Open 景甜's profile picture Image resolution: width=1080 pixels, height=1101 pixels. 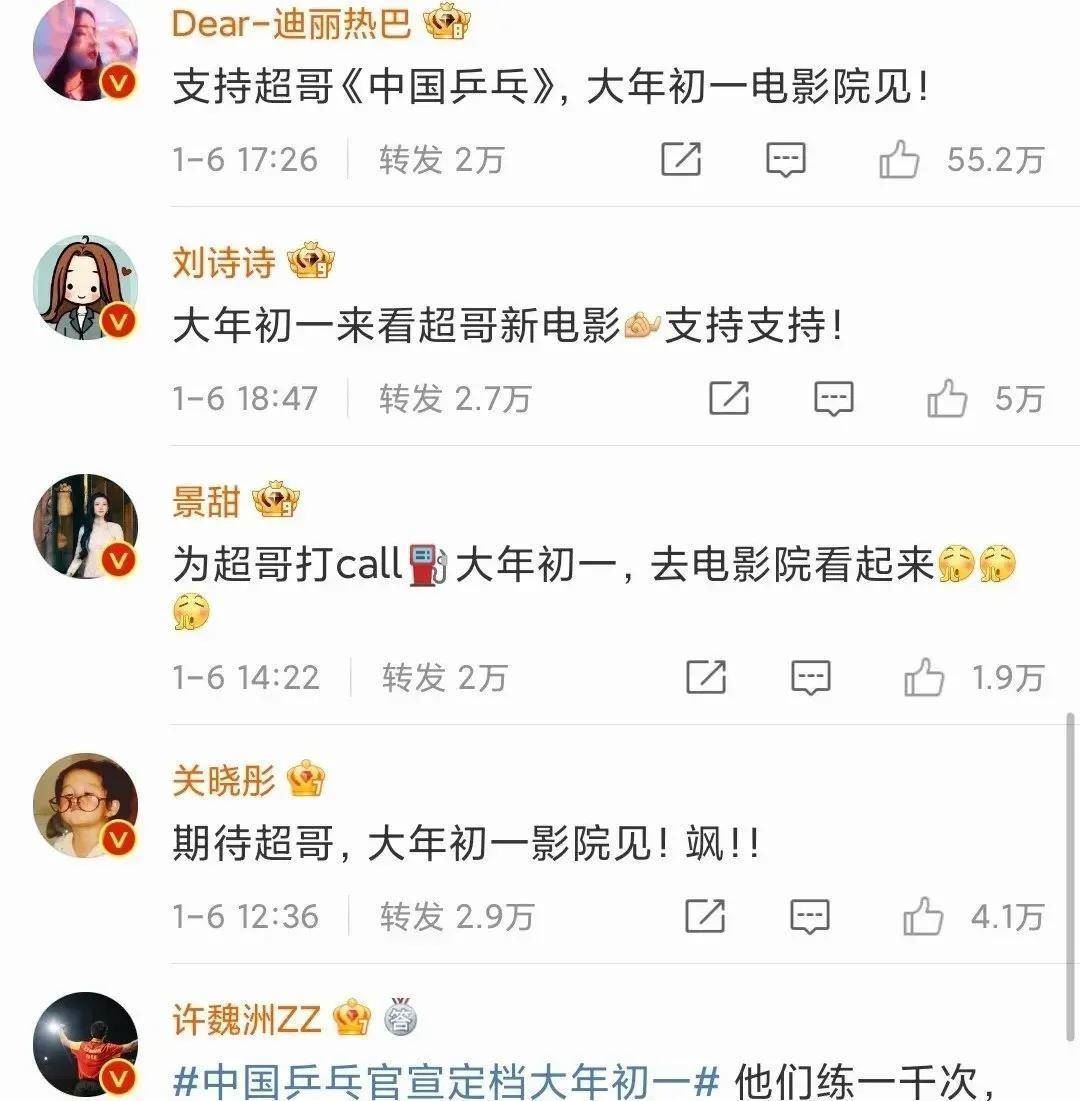click(x=85, y=527)
